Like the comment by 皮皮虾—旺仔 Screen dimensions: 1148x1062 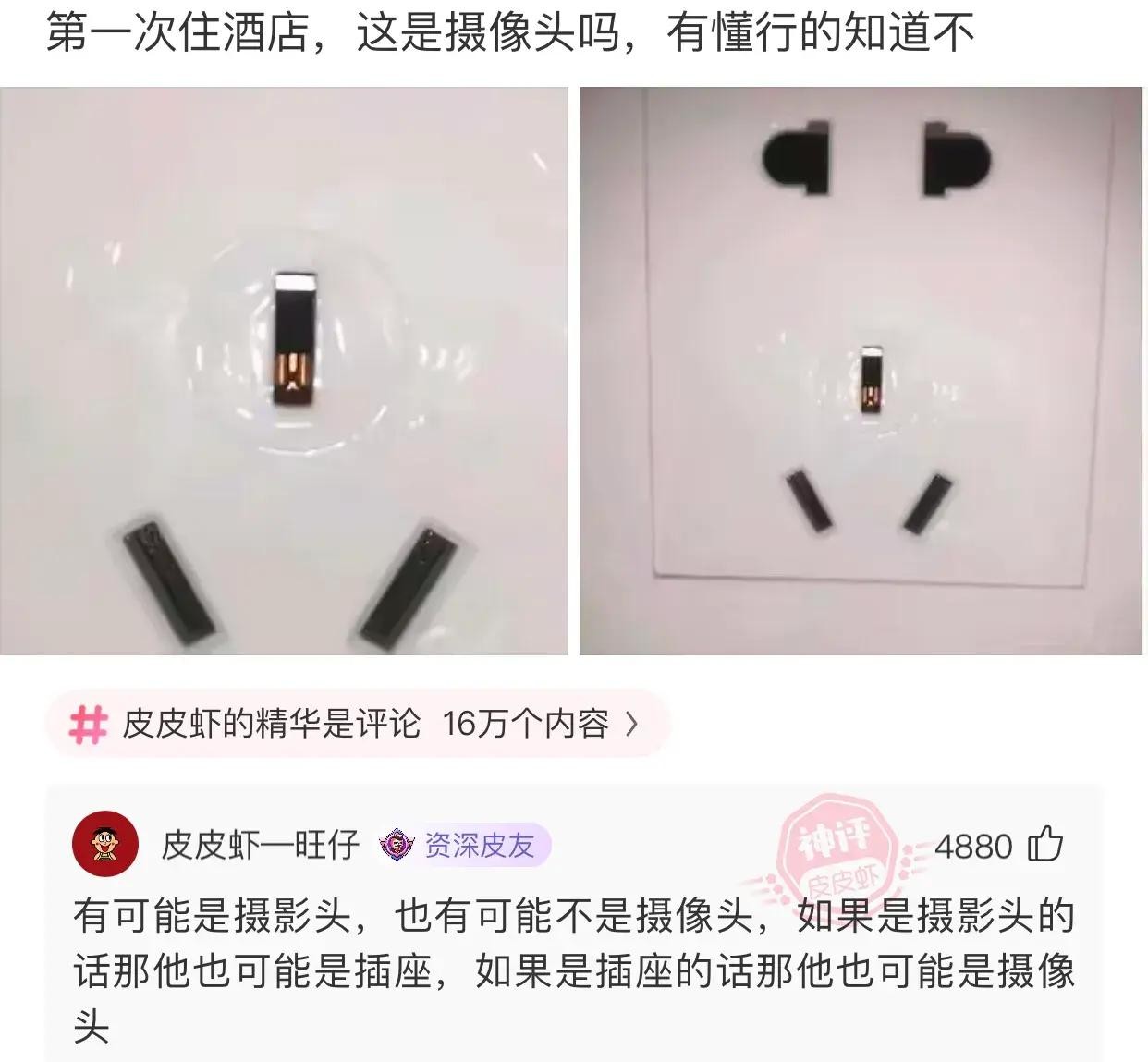click(x=1045, y=845)
